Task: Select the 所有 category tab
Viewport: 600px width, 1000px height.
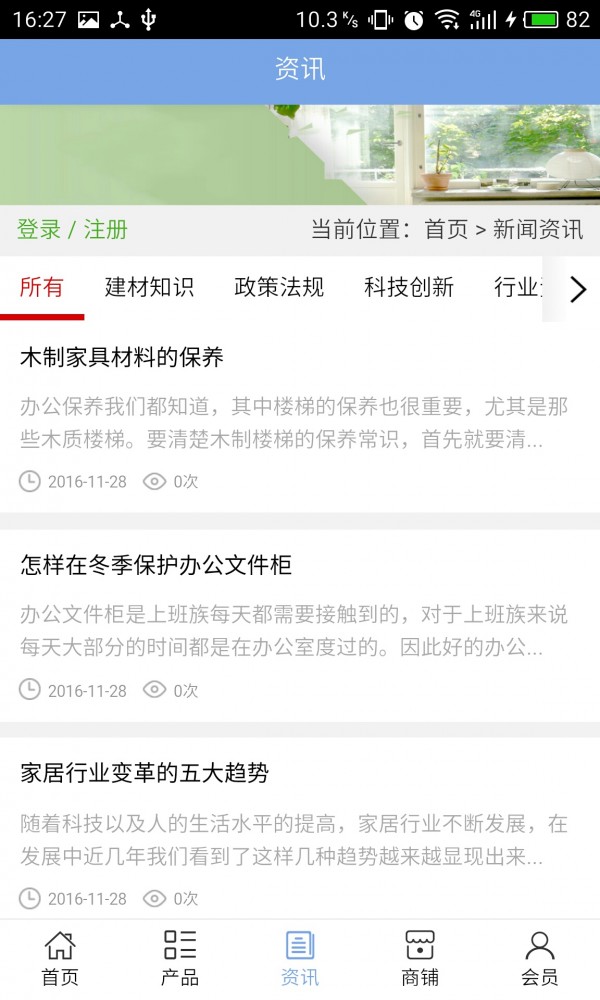Action: (x=42, y=288)
